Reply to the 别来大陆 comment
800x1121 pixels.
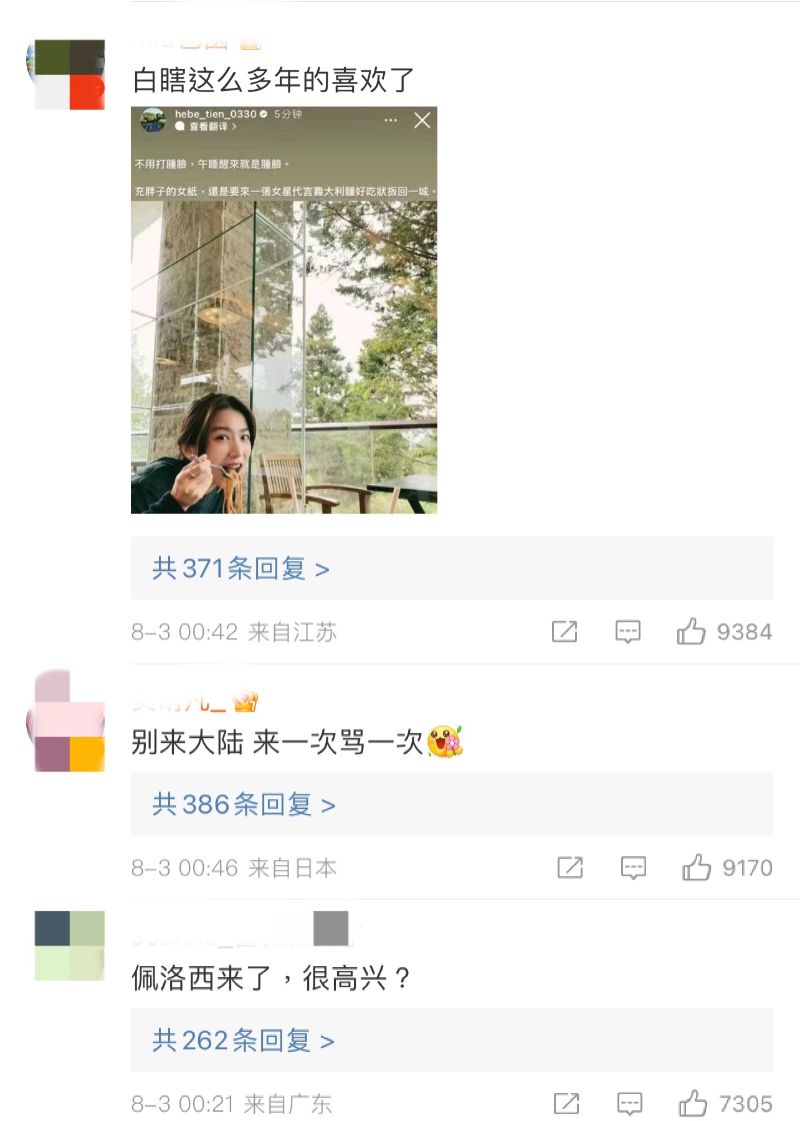click(x=633, y=868)
